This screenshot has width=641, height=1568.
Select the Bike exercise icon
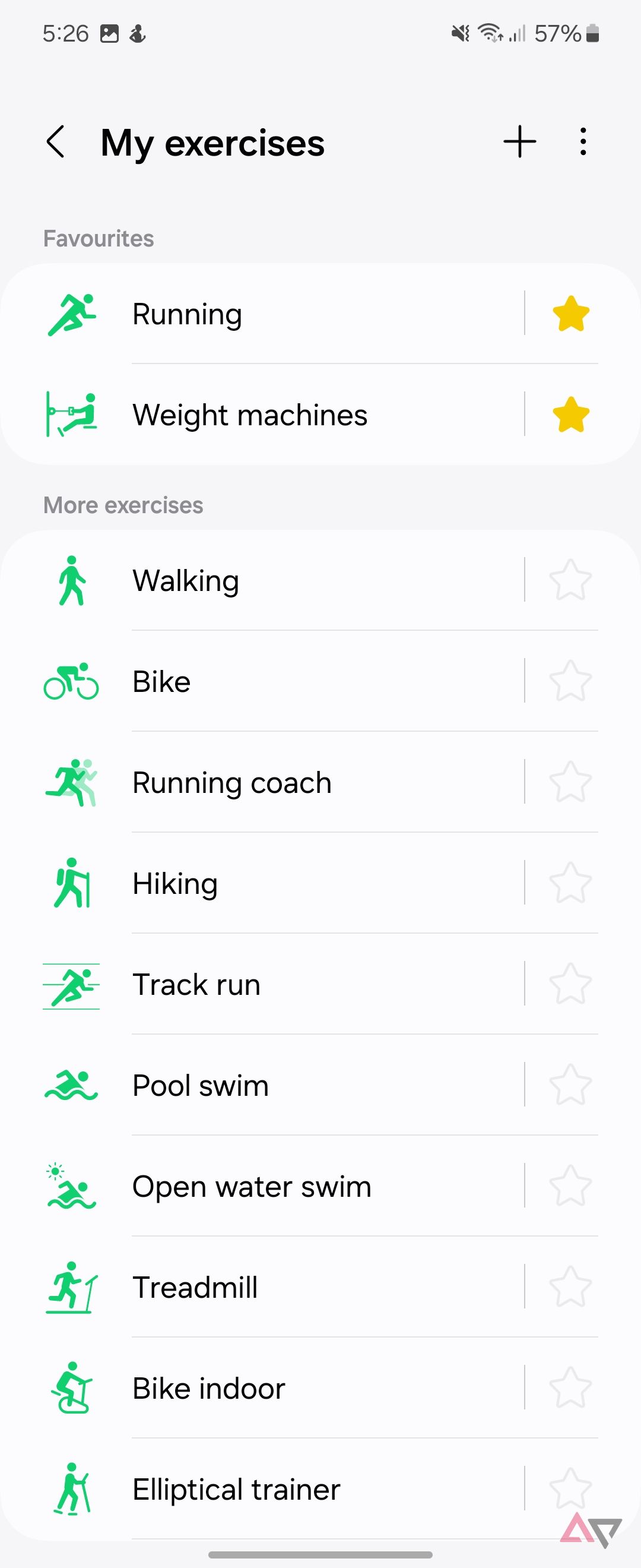[x=71, y=681]
